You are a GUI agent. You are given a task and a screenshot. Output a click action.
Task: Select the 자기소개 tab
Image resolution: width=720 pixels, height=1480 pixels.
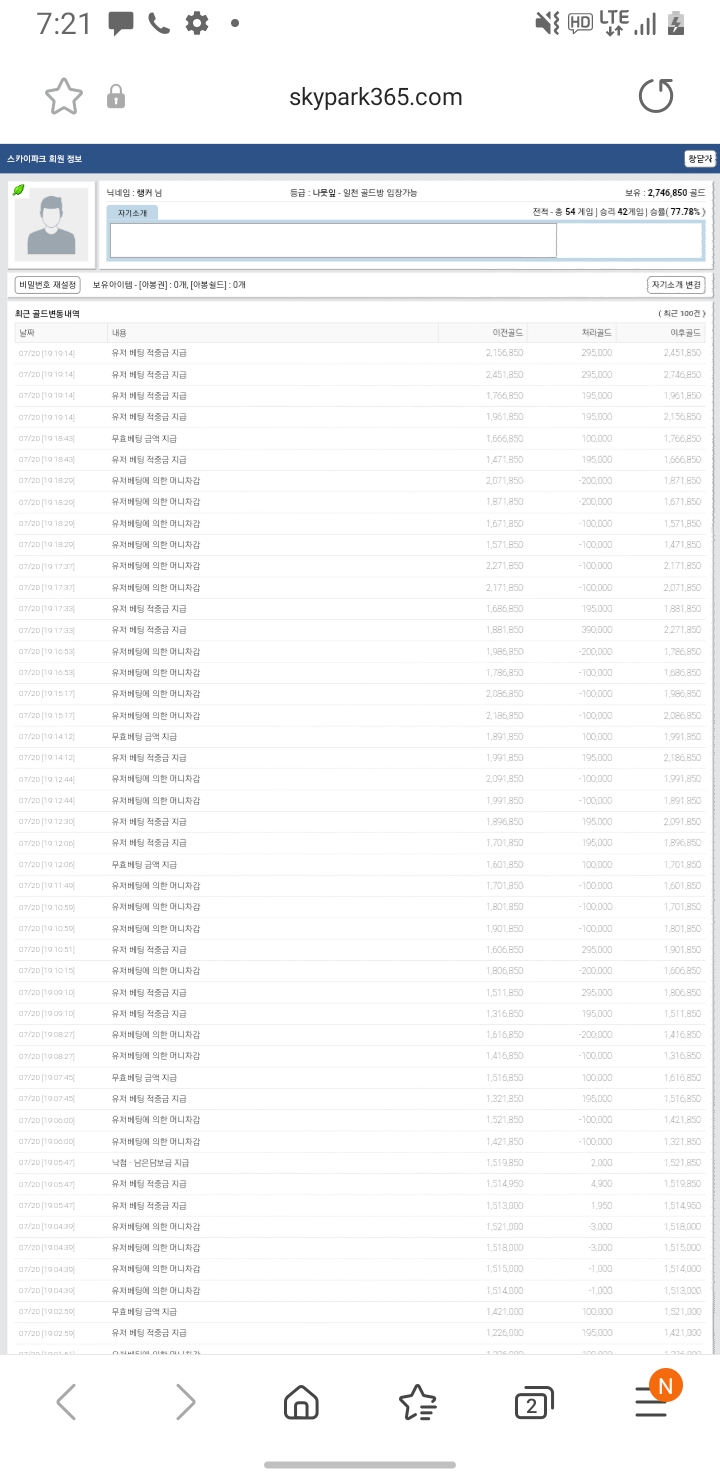click(x=132, y=213)
